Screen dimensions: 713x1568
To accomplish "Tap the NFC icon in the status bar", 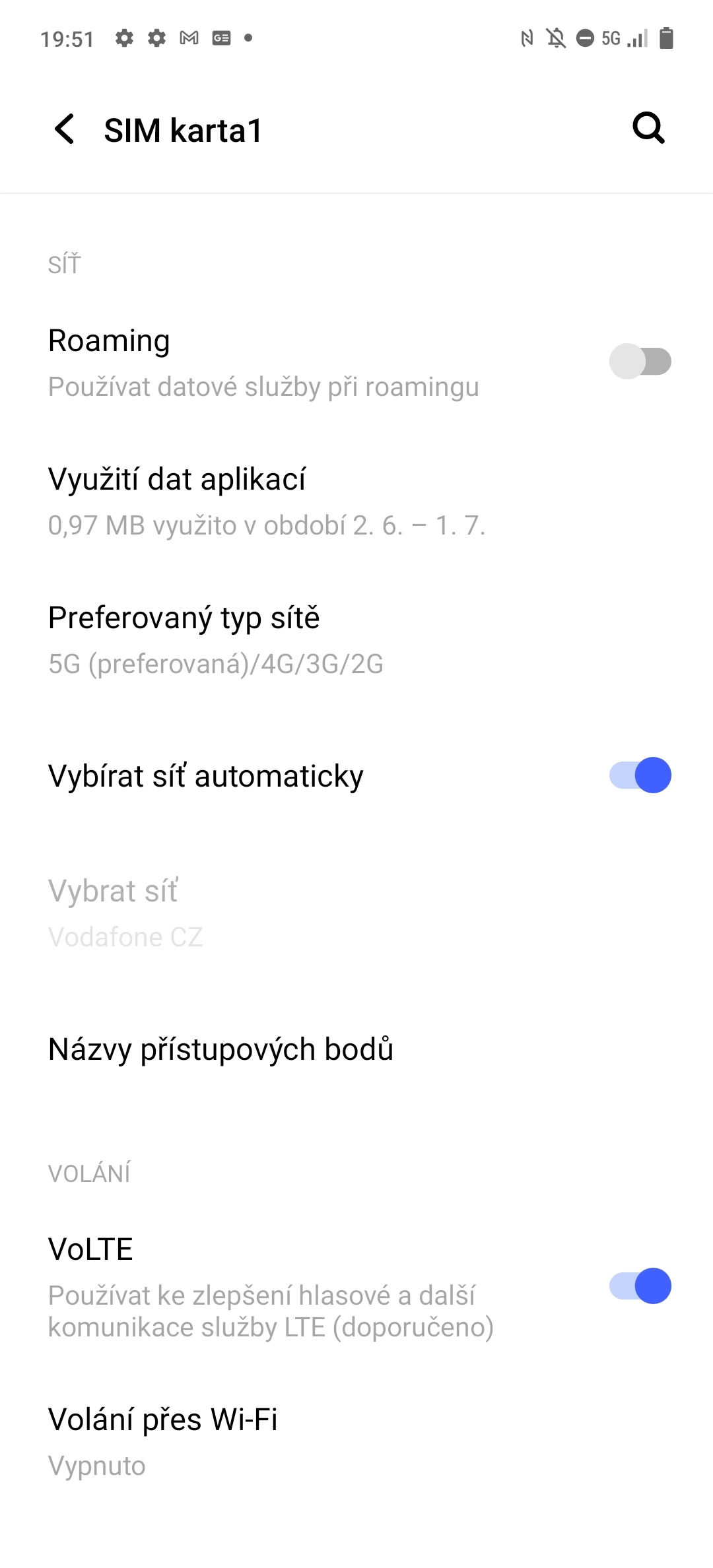I will point(526,38).
